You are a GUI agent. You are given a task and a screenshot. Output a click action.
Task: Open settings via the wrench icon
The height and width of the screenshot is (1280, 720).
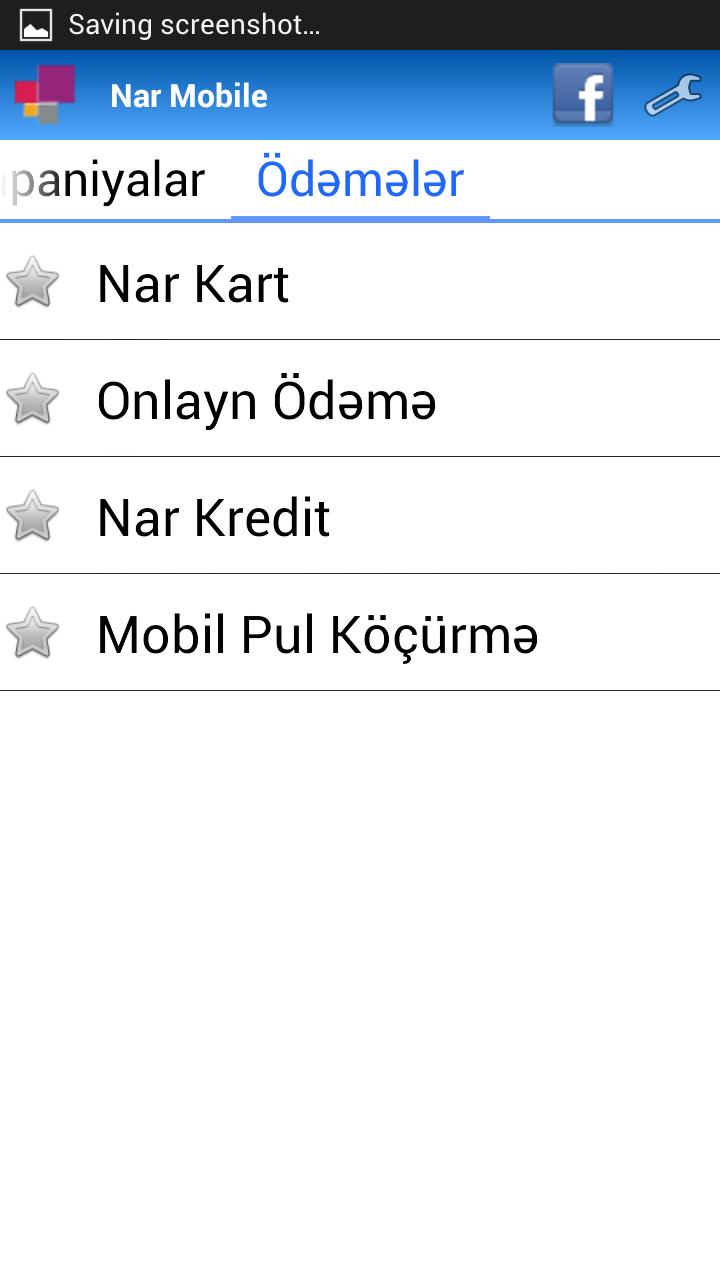(675, 95)
